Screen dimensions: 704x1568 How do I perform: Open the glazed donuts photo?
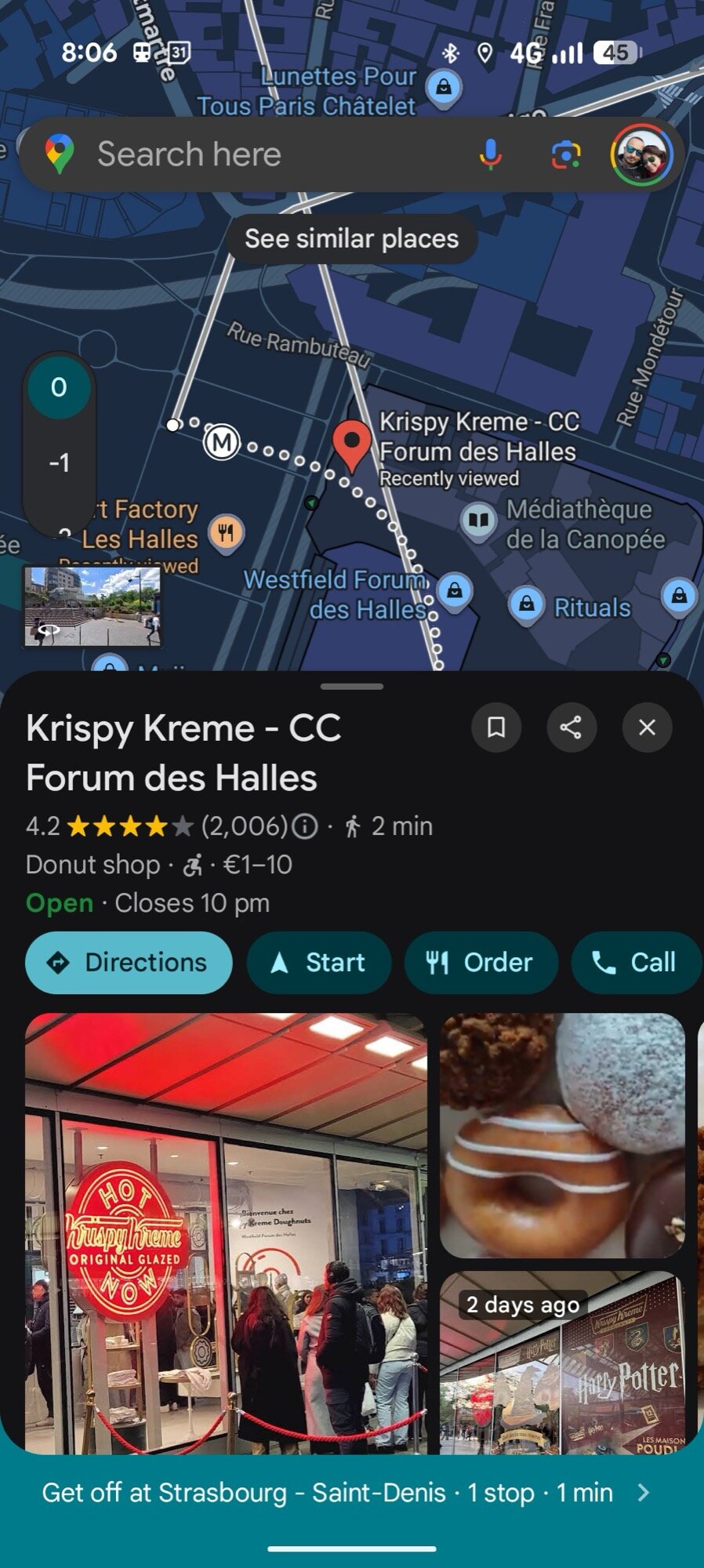(562, 1135)
